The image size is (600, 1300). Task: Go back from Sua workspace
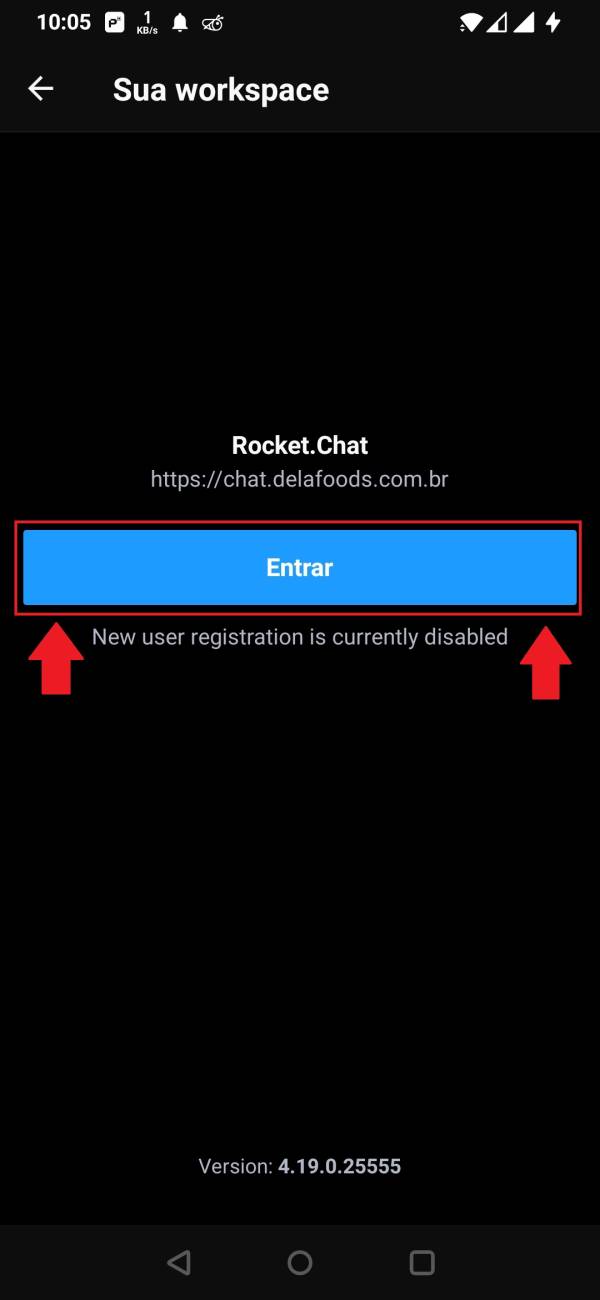pos(40,89)
